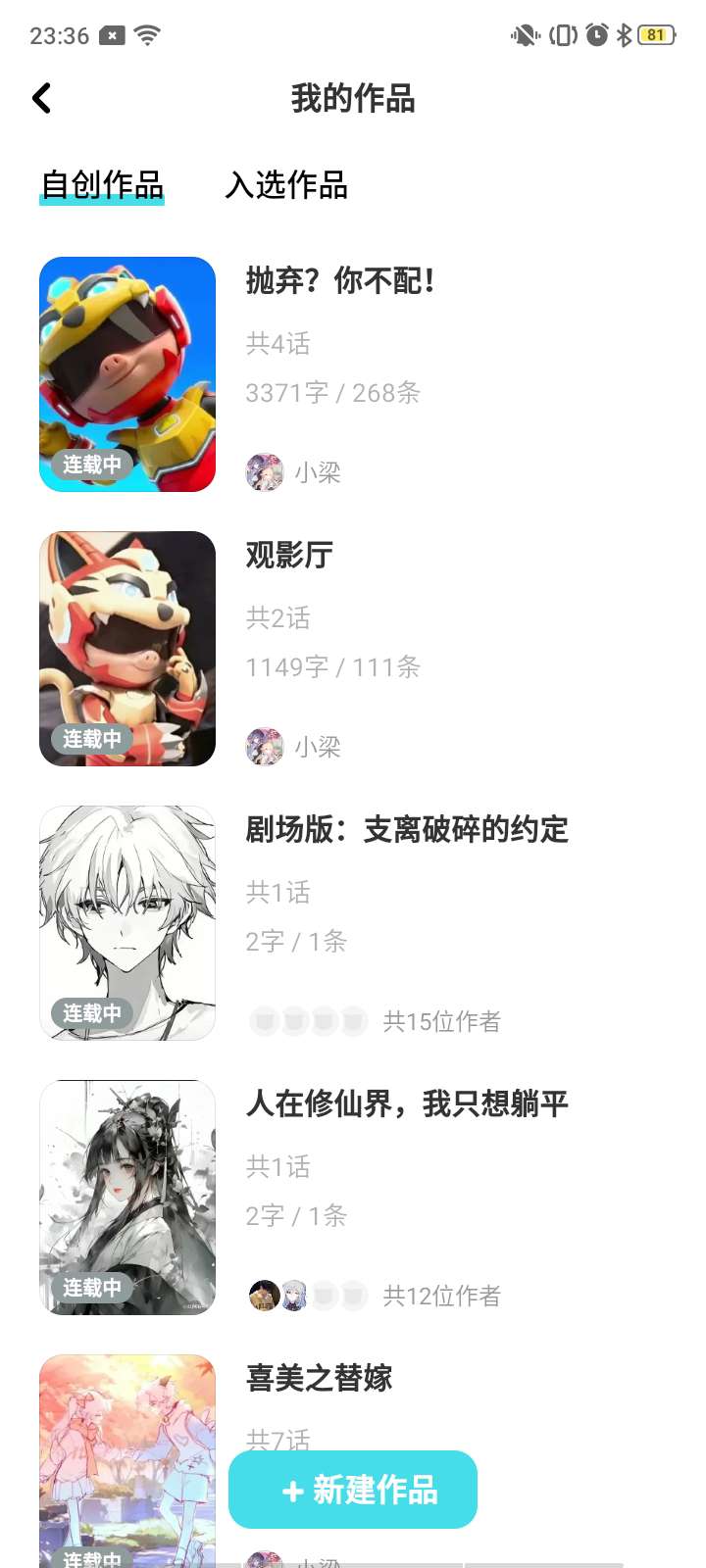Switch to the 入选作品 tab
The width and height of the screenshot is (706, 1568).
point(286,184)
